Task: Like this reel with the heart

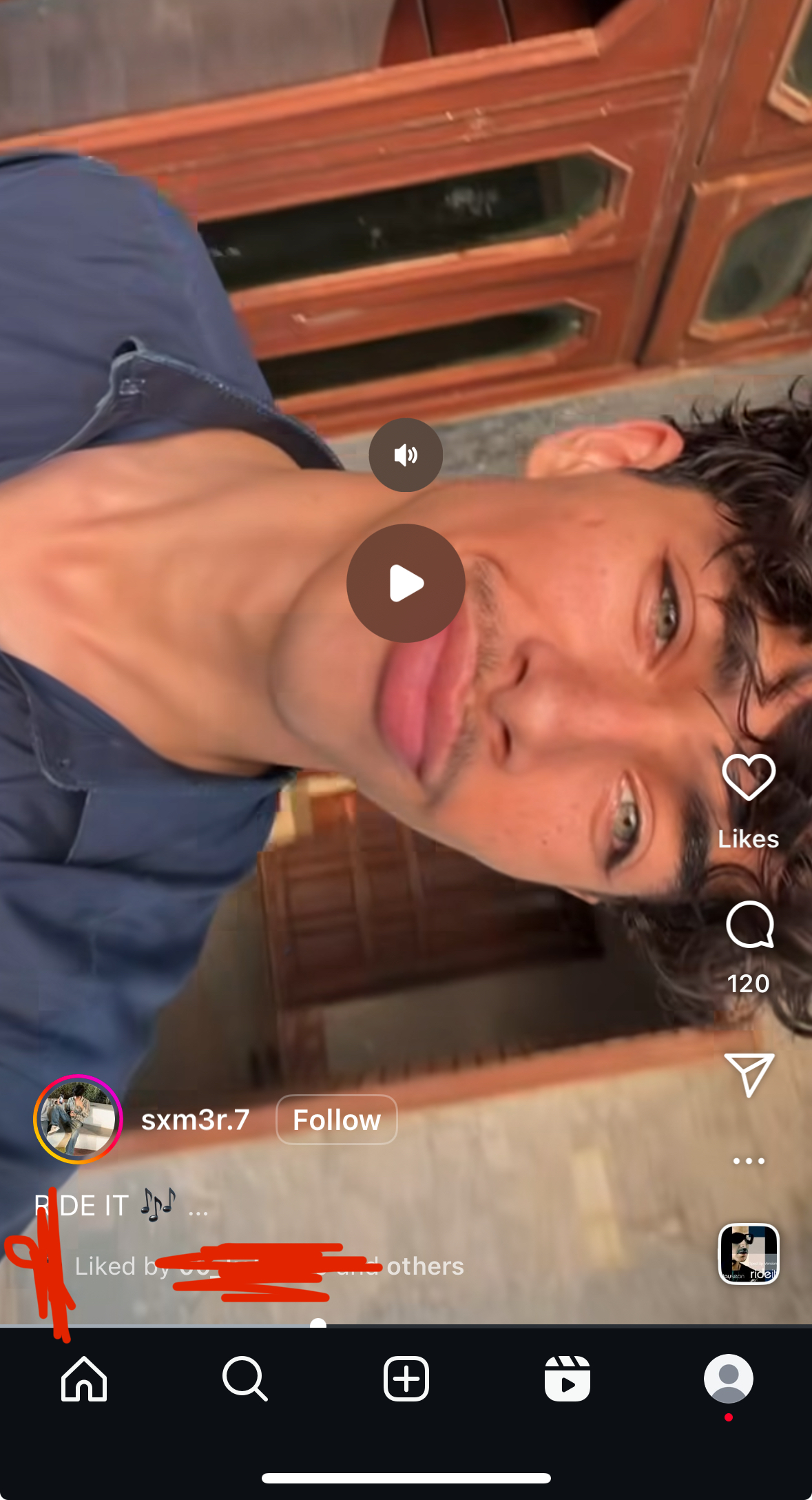Action: coord(749,777)
